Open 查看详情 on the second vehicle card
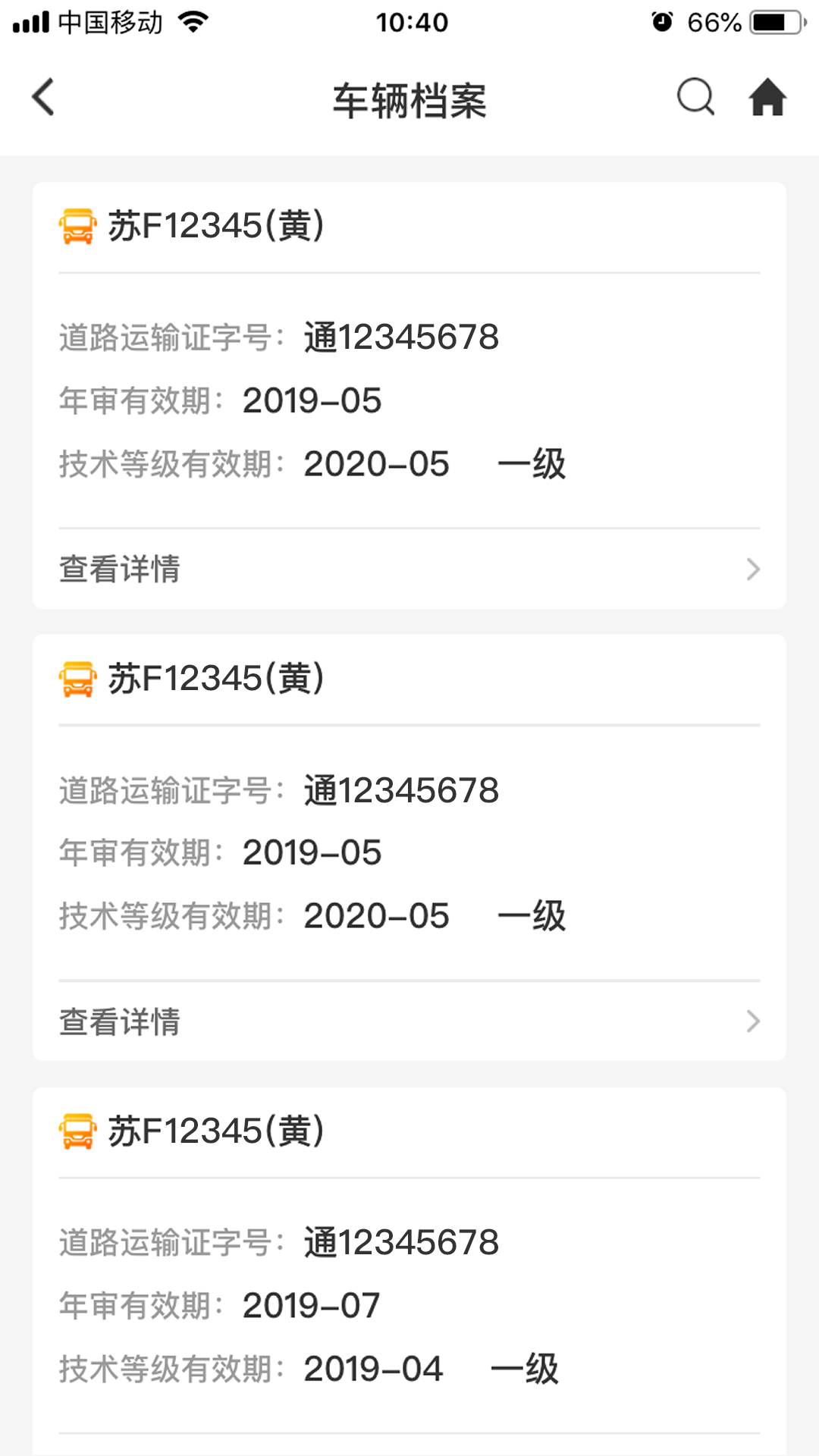Image resolution: width=819 pixels, height=1456 pixels. [120, 1021]
